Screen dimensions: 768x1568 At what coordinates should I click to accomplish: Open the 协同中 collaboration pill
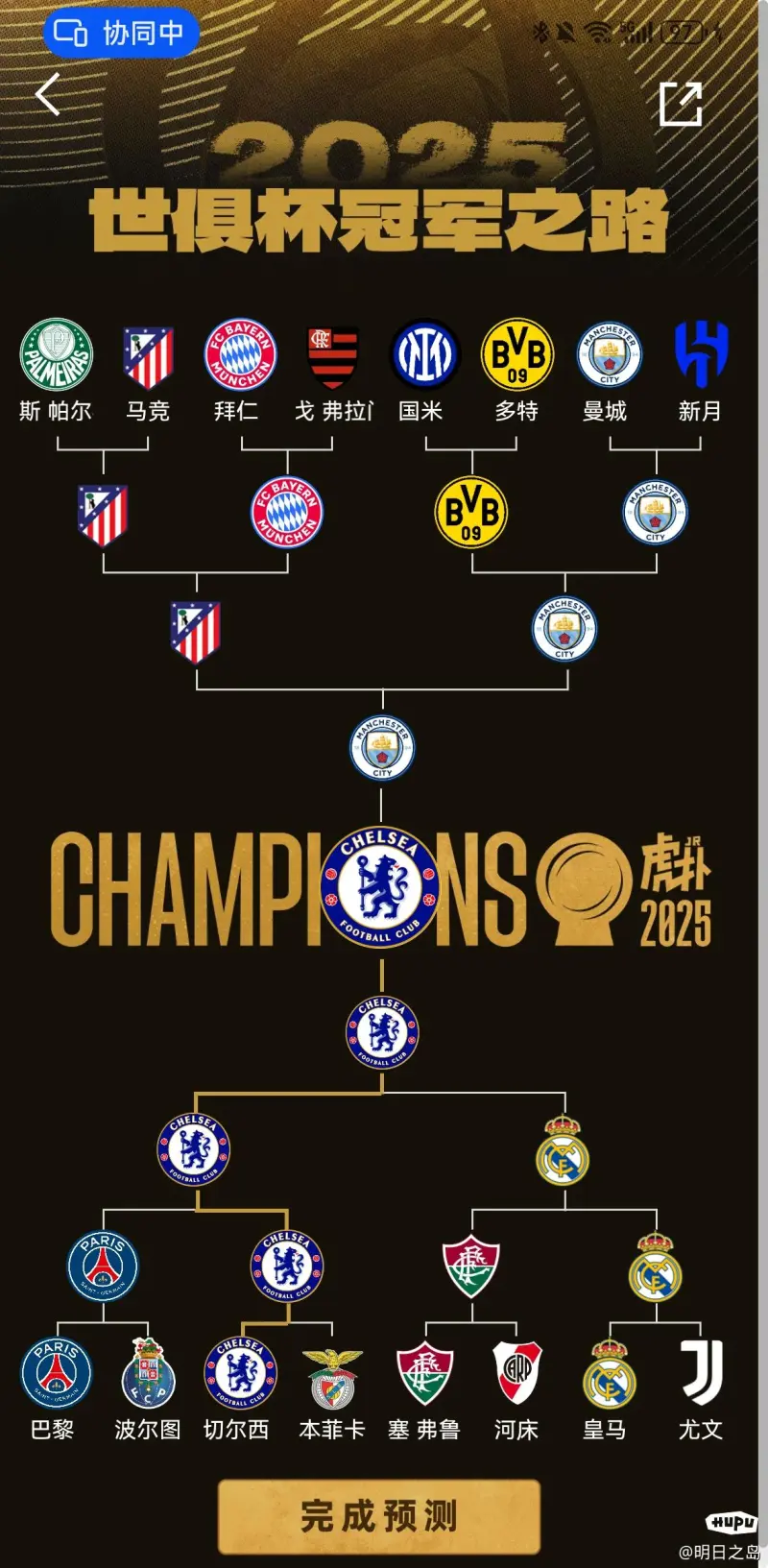coord(121,34)
